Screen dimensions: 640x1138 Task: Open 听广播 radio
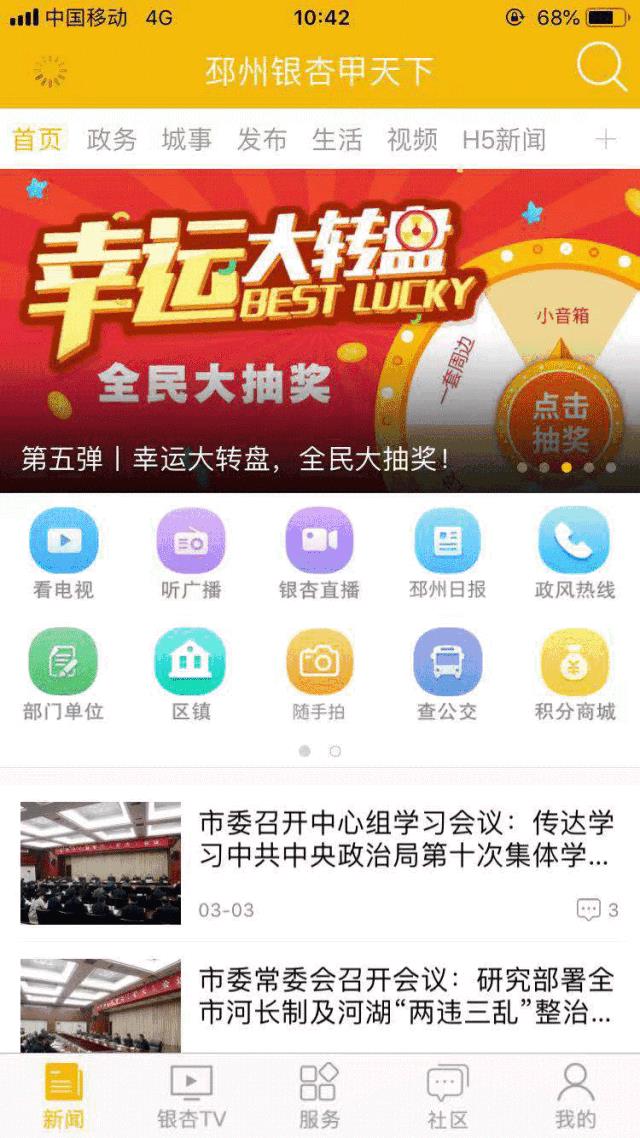pyautogui.click(x=190, y=553)
